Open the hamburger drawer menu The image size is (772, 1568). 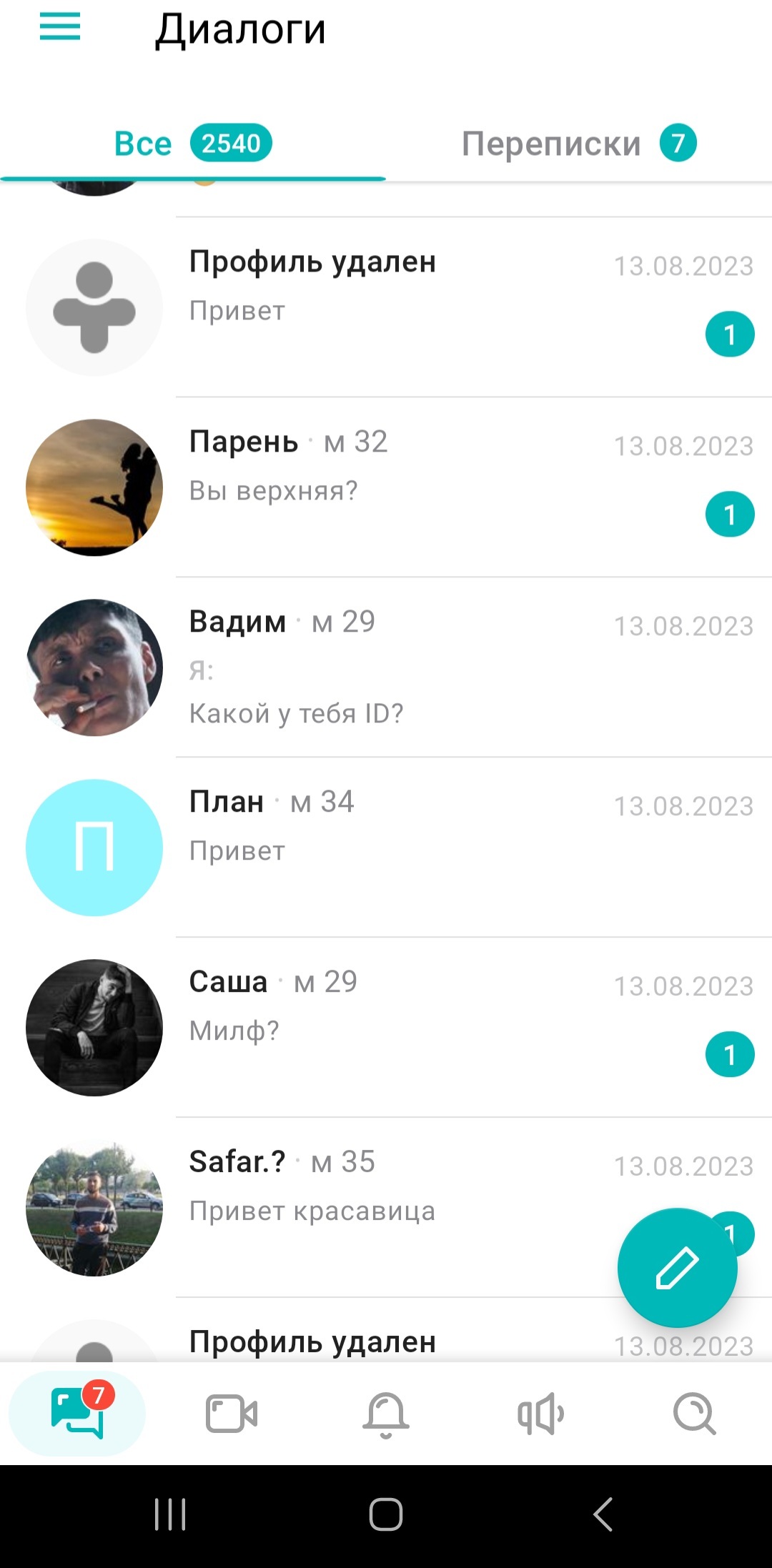[60, 28]
